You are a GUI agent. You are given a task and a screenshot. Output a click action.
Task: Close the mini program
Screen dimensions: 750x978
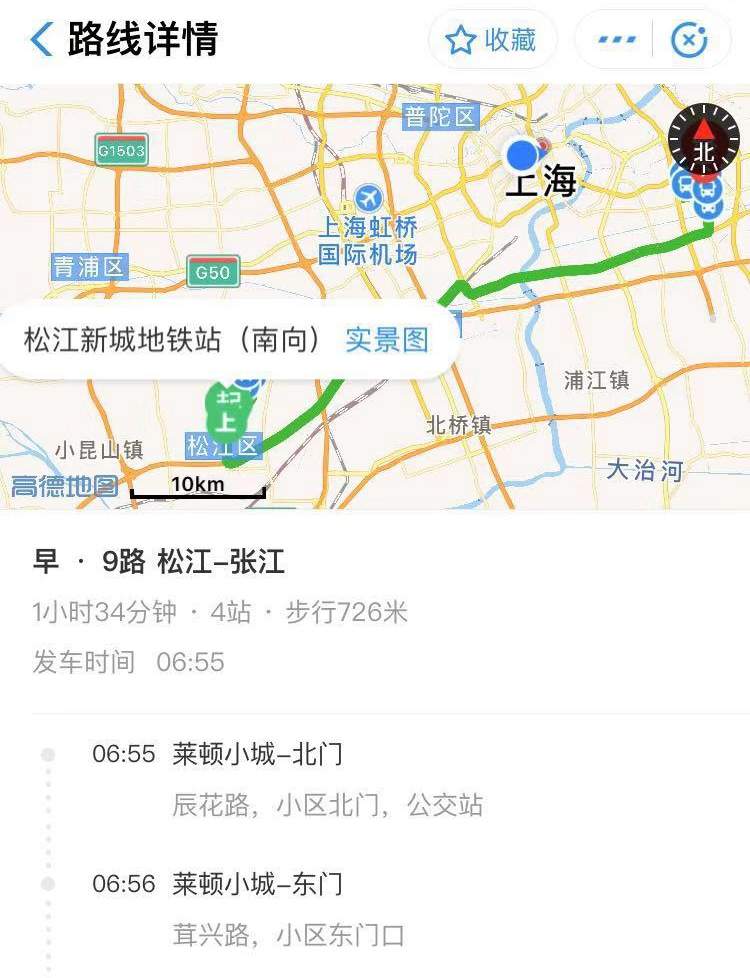click(688, 40)
